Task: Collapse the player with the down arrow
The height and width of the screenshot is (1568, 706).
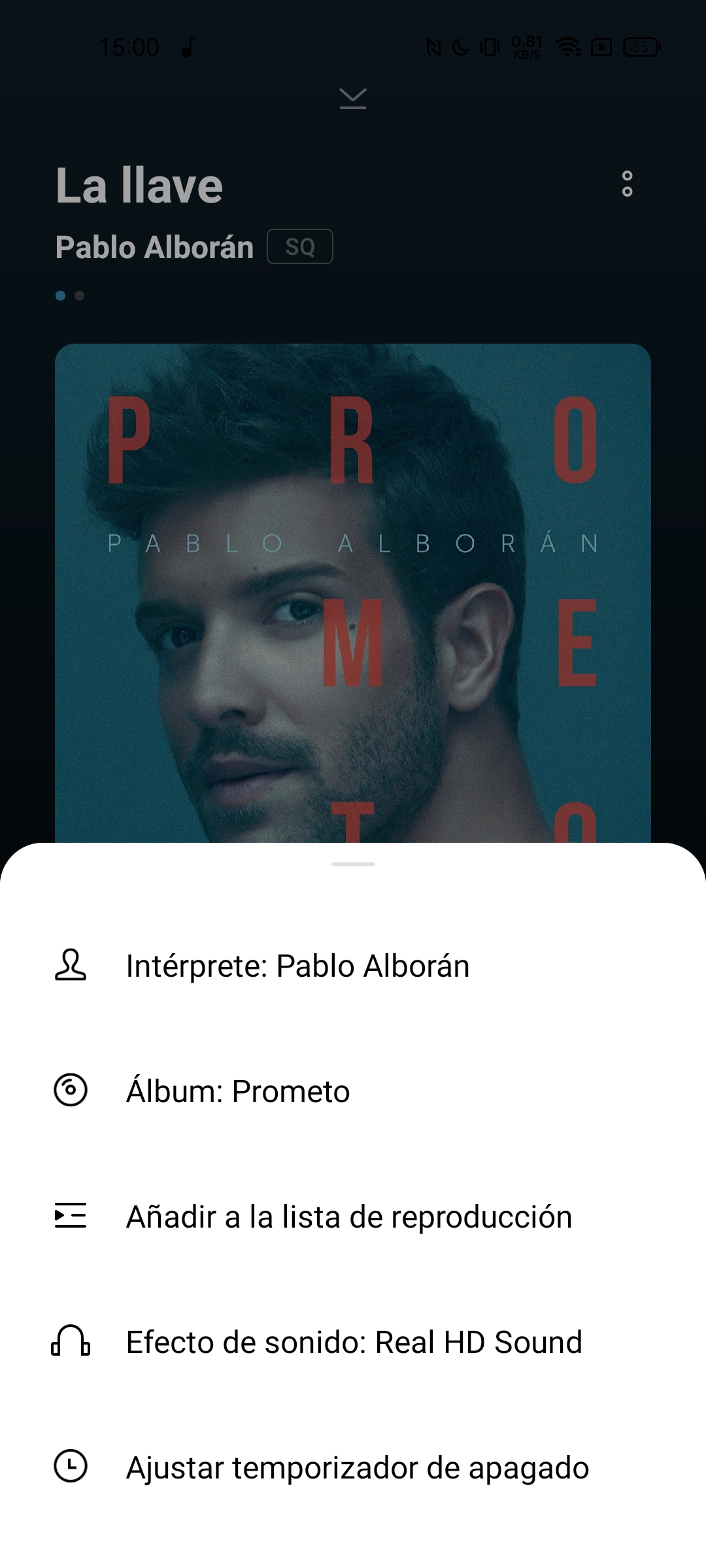Action: 353,98
